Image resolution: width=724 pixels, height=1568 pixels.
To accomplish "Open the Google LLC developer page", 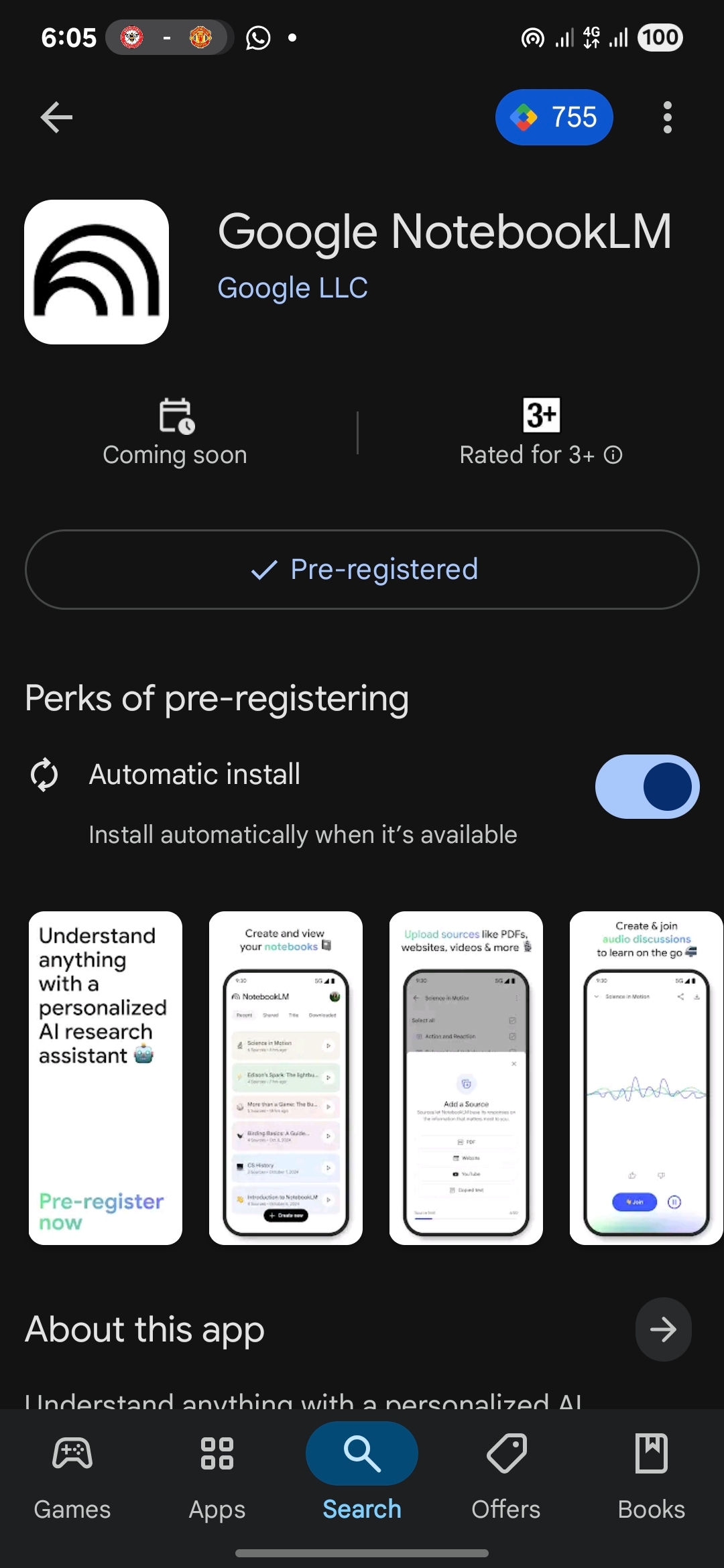I will 292,288.
